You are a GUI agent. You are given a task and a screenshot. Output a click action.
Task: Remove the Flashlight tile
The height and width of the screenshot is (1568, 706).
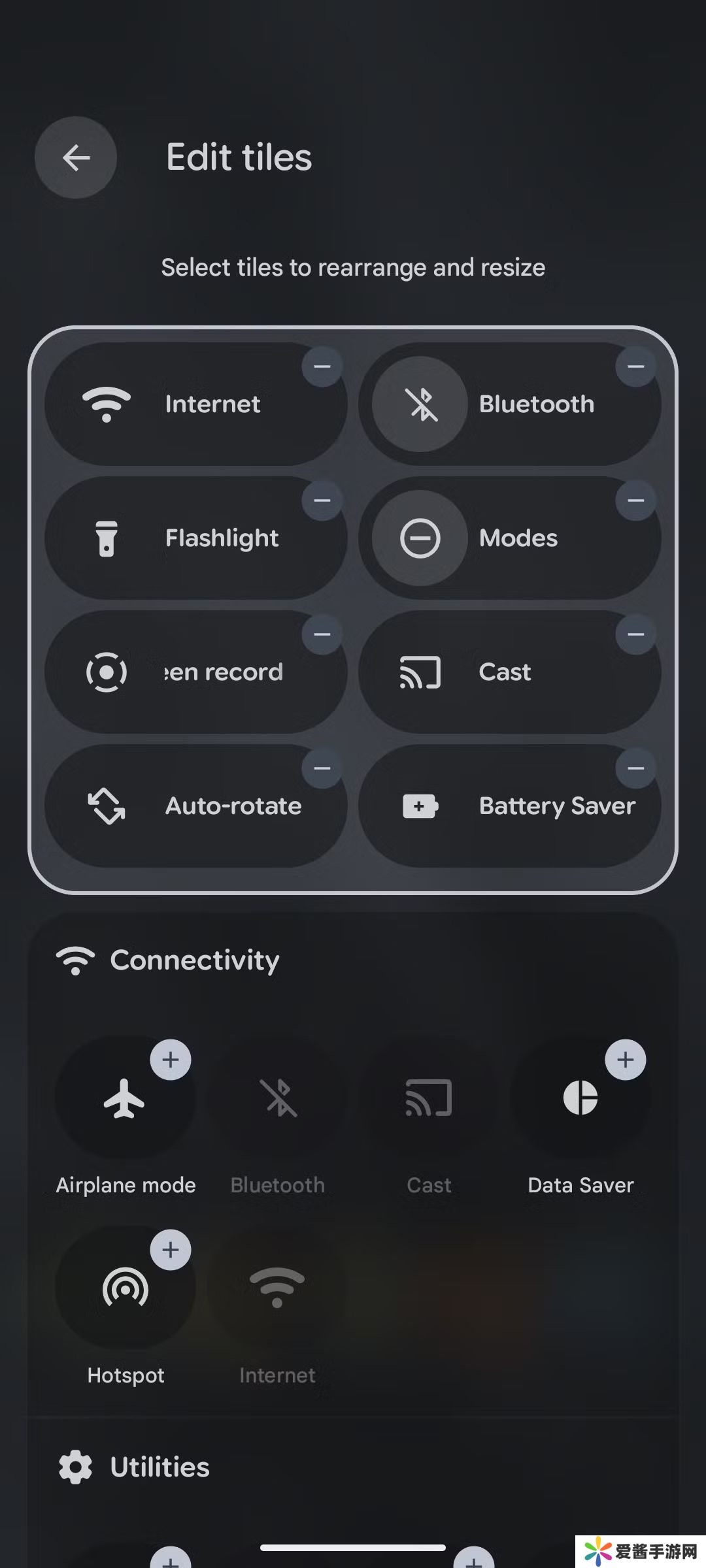(322, 500)
